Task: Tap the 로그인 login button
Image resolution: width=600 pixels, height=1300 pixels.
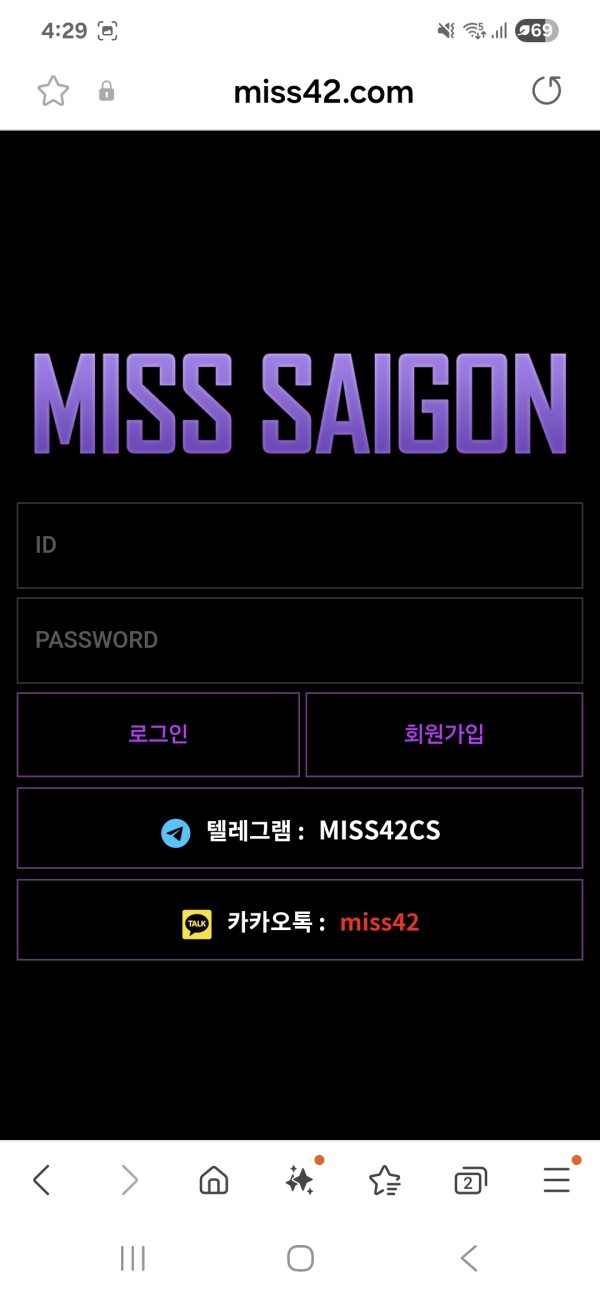Action: (x=158, y=734)
